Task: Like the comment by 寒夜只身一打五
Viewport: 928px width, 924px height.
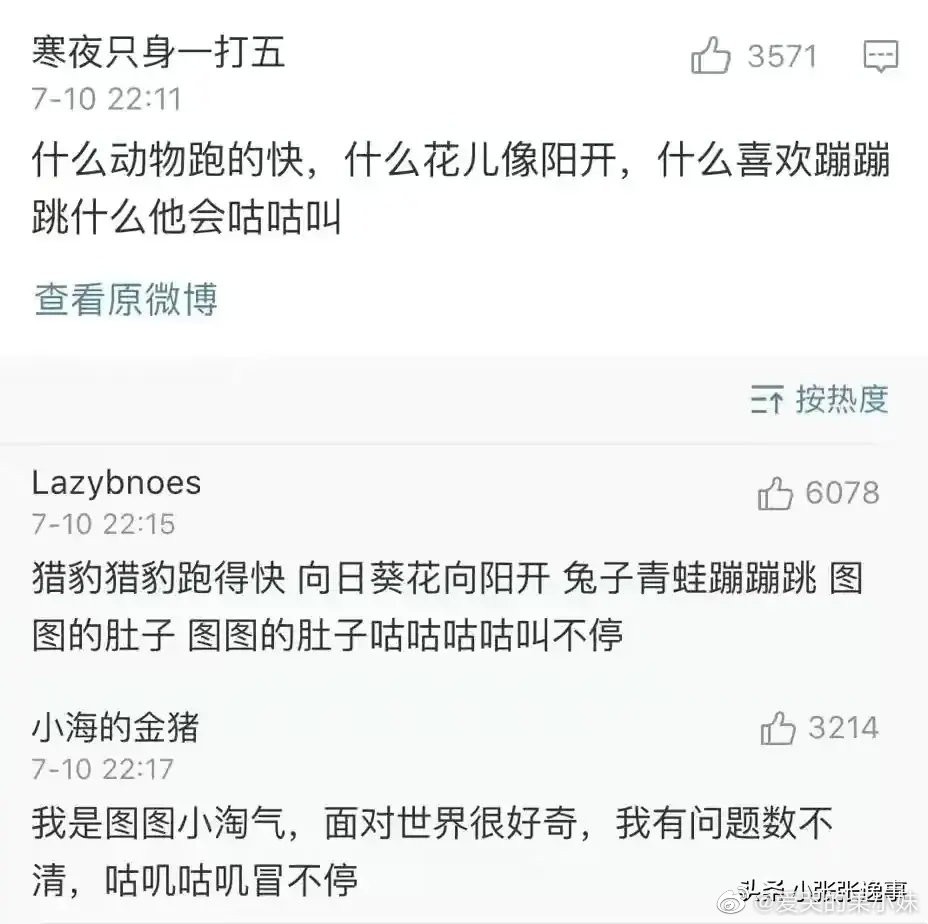Action: pyautogui.click(x=711, y=57)
